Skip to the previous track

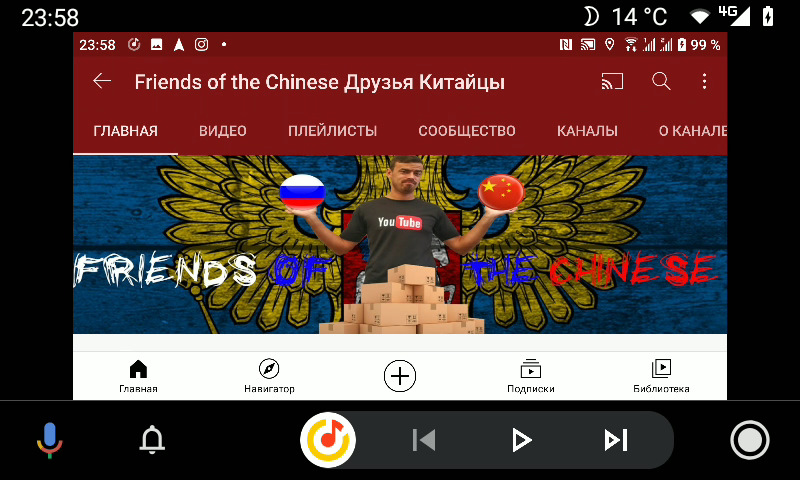(x=424, y=440)
